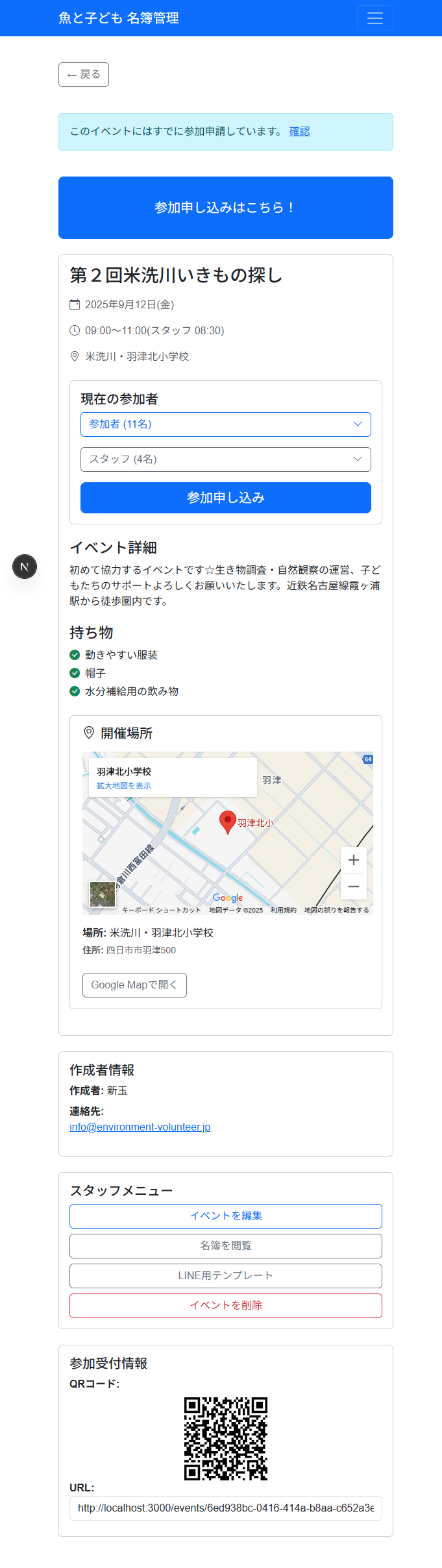Zoom in on the map
Screen dimensions: 442x1568
tap(354, 861)
